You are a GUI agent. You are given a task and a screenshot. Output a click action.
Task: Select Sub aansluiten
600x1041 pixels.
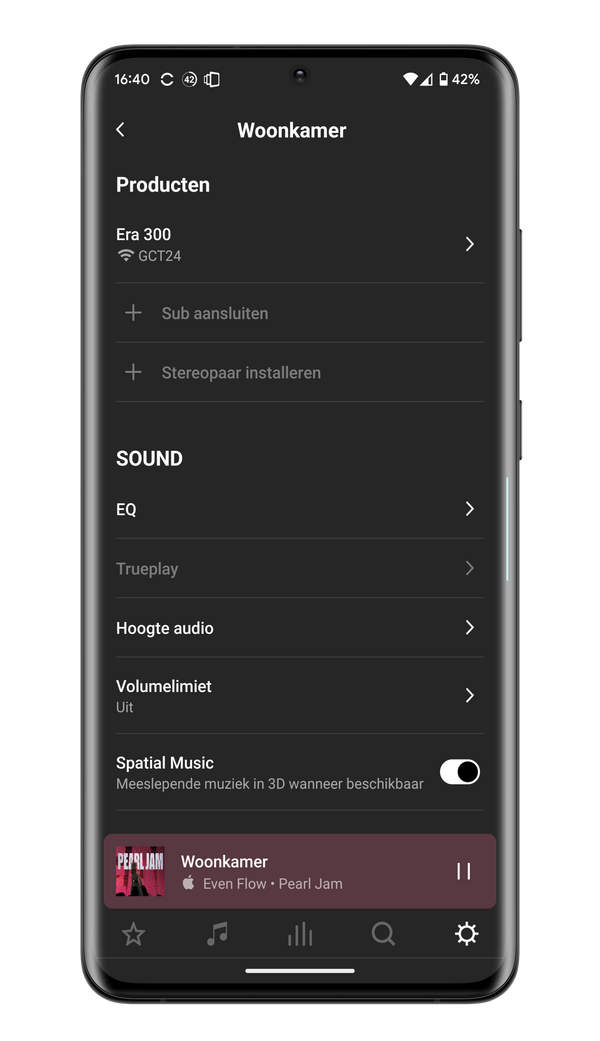coord(298,313)
